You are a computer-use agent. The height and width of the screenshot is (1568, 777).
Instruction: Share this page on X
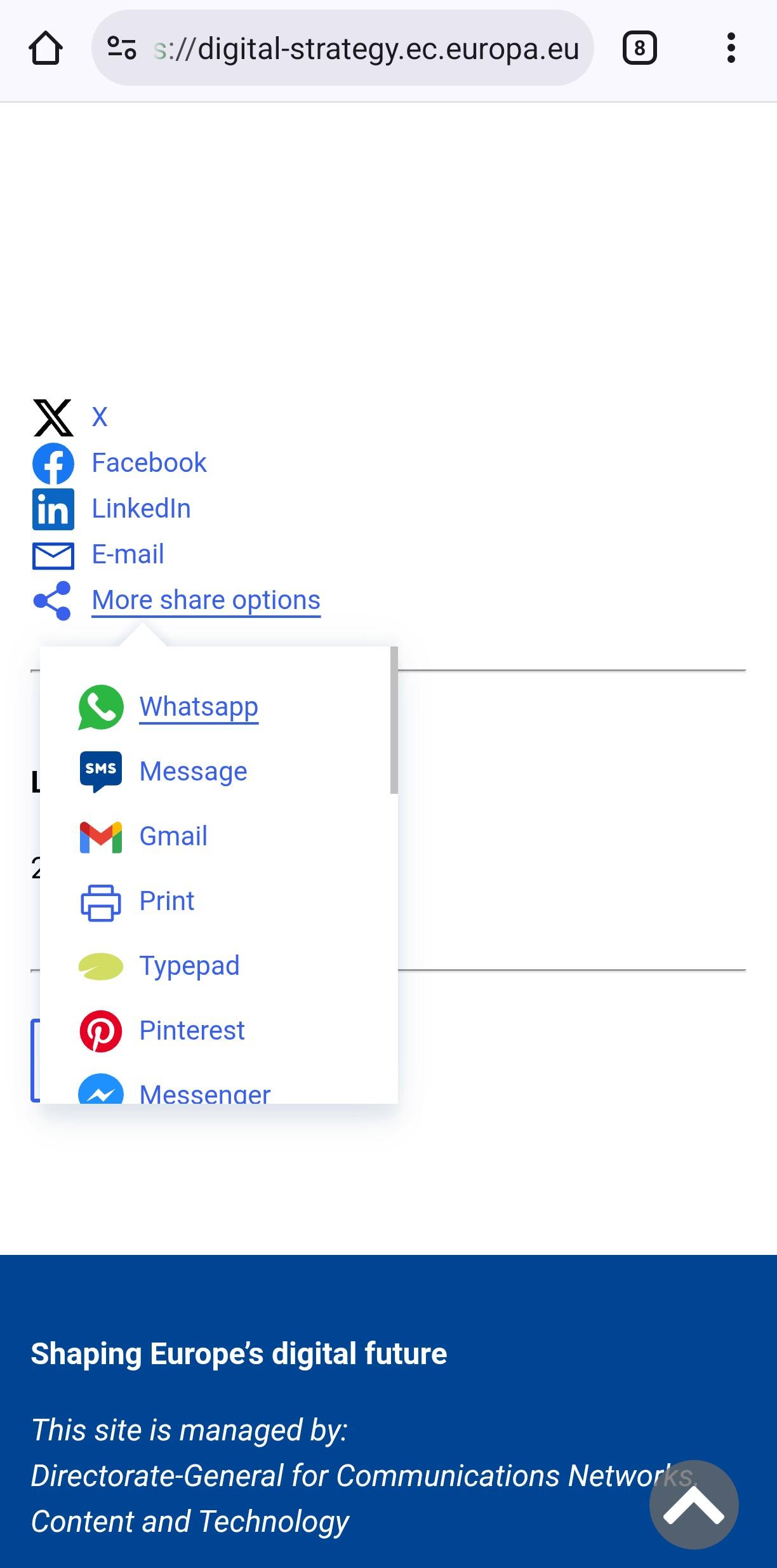[x=99, y=417]
